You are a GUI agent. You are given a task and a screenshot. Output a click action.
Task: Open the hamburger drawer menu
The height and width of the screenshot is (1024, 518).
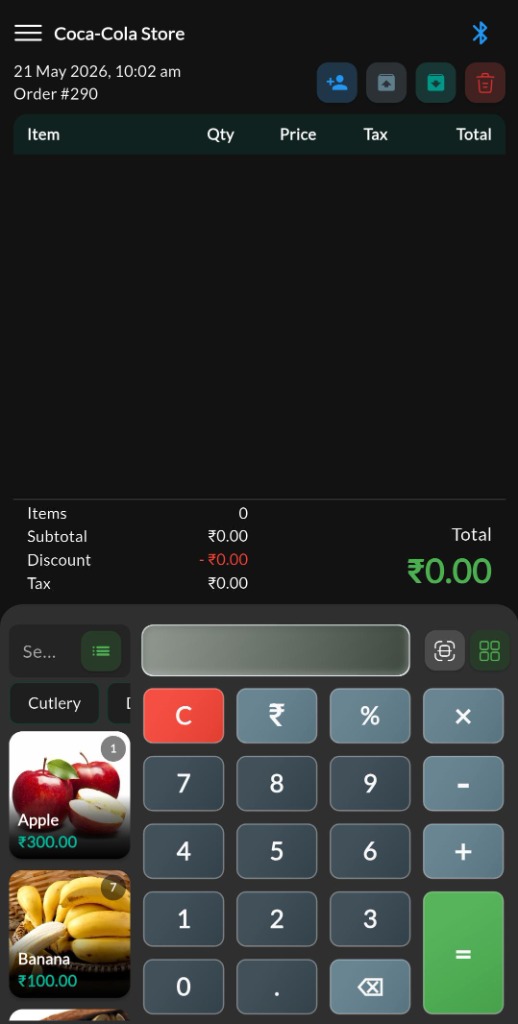(28, 33)
